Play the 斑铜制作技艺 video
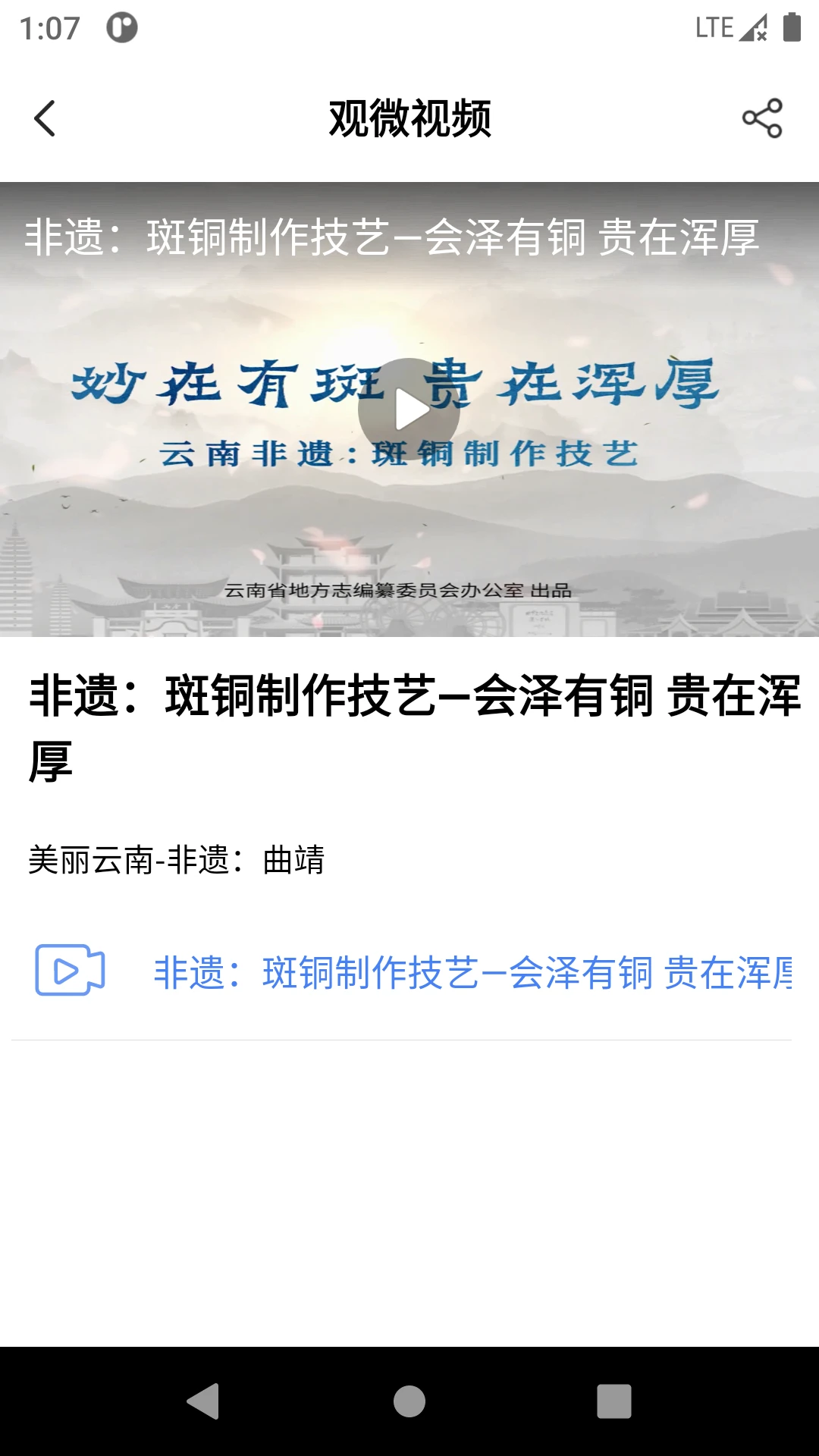This screenshot has height=1456, width=819. click(409, 409)
